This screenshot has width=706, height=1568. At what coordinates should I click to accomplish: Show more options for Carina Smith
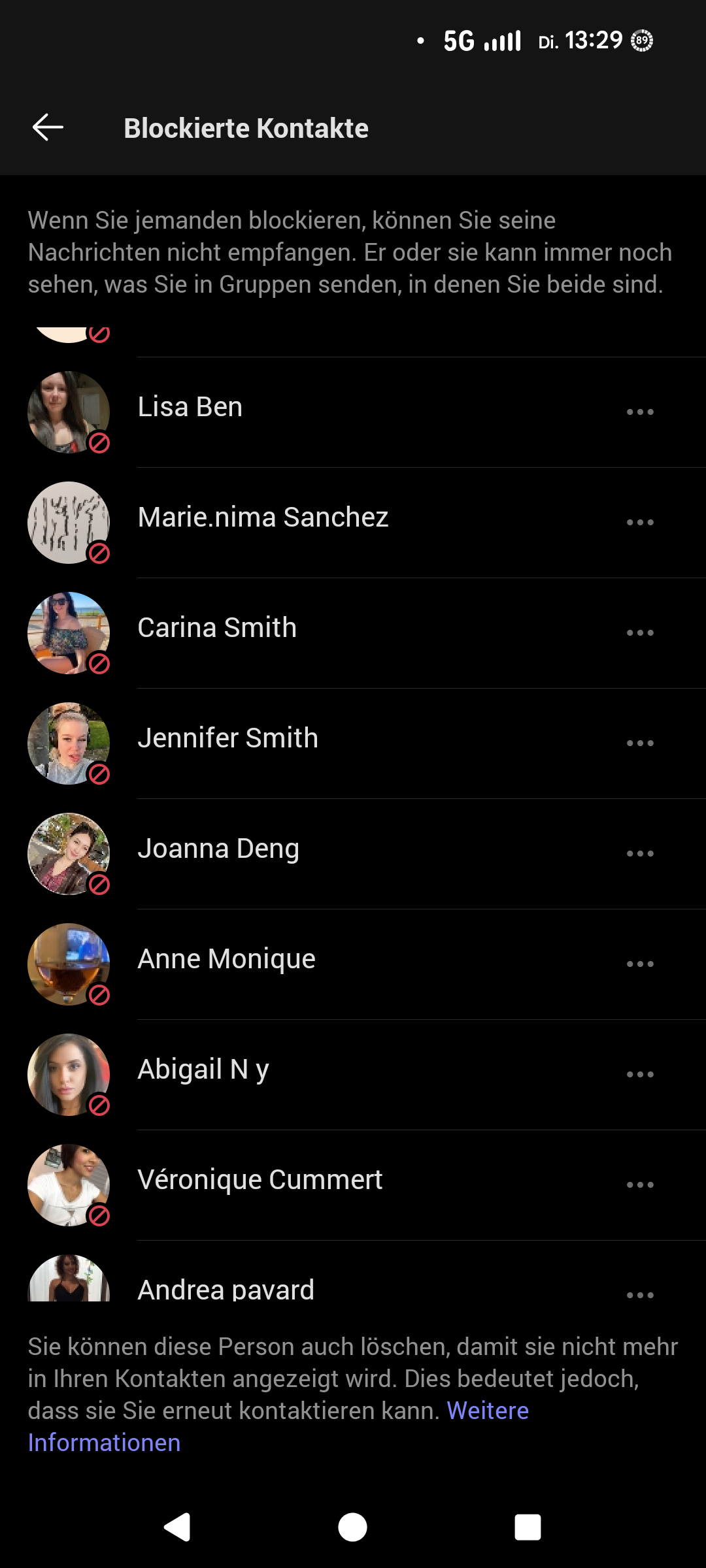click(639, 632)
